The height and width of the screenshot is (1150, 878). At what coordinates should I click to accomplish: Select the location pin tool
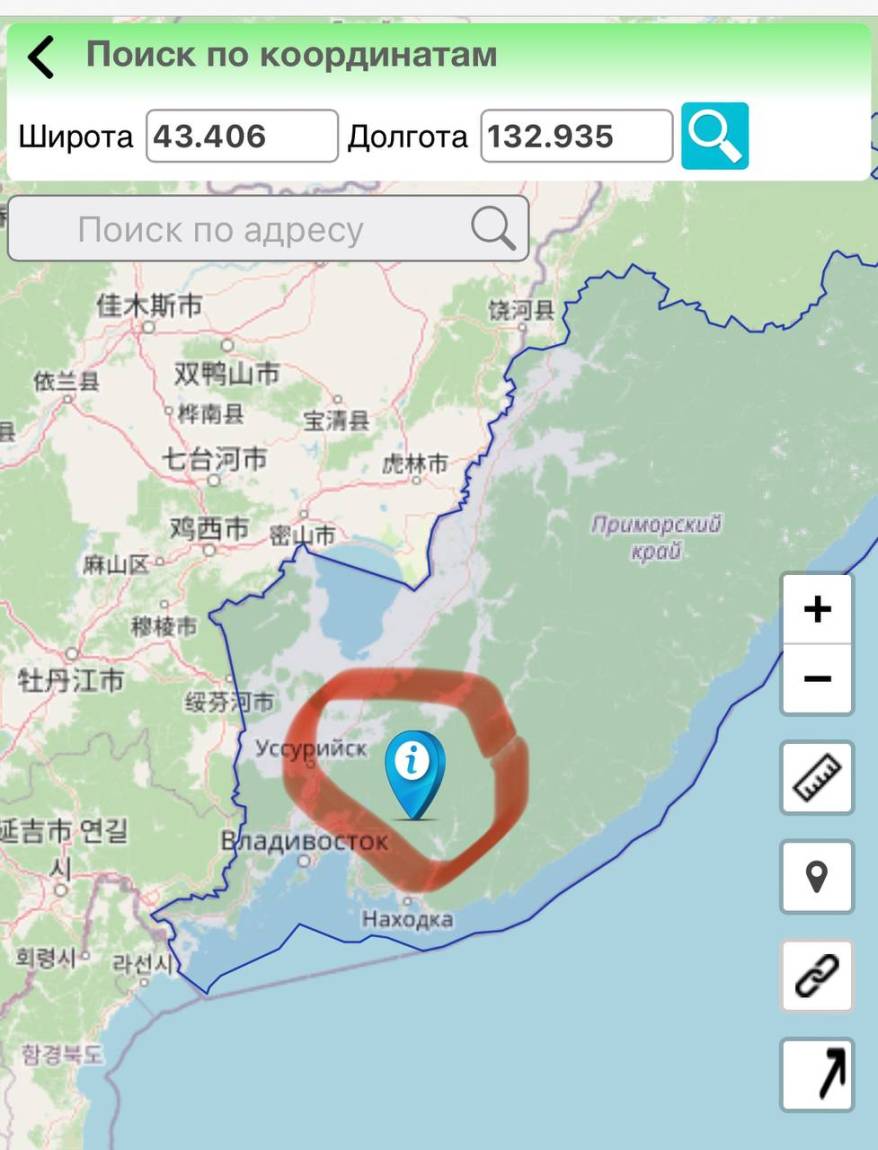tap(817, 877)
